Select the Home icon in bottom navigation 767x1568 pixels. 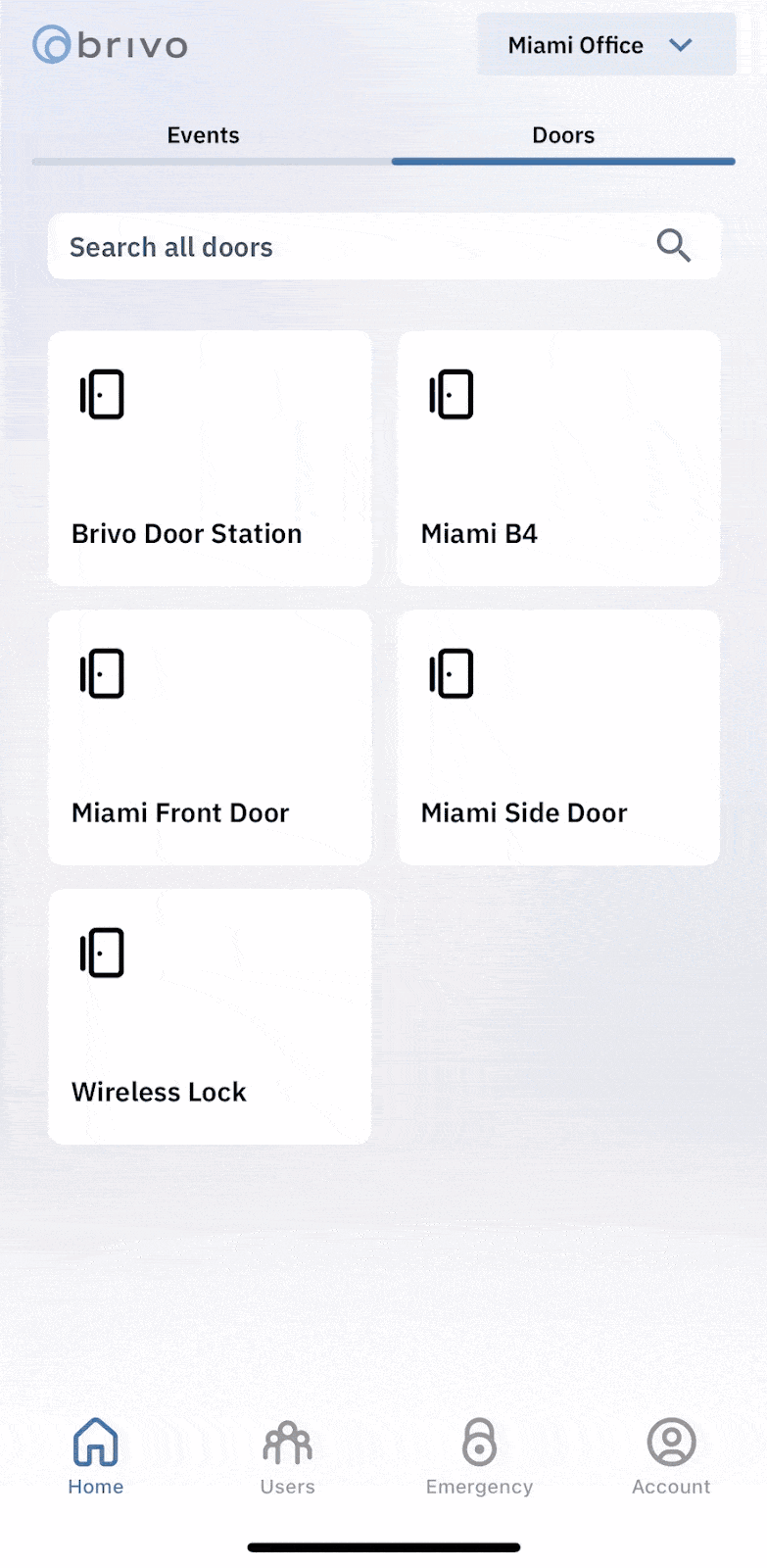point(95,1442)
